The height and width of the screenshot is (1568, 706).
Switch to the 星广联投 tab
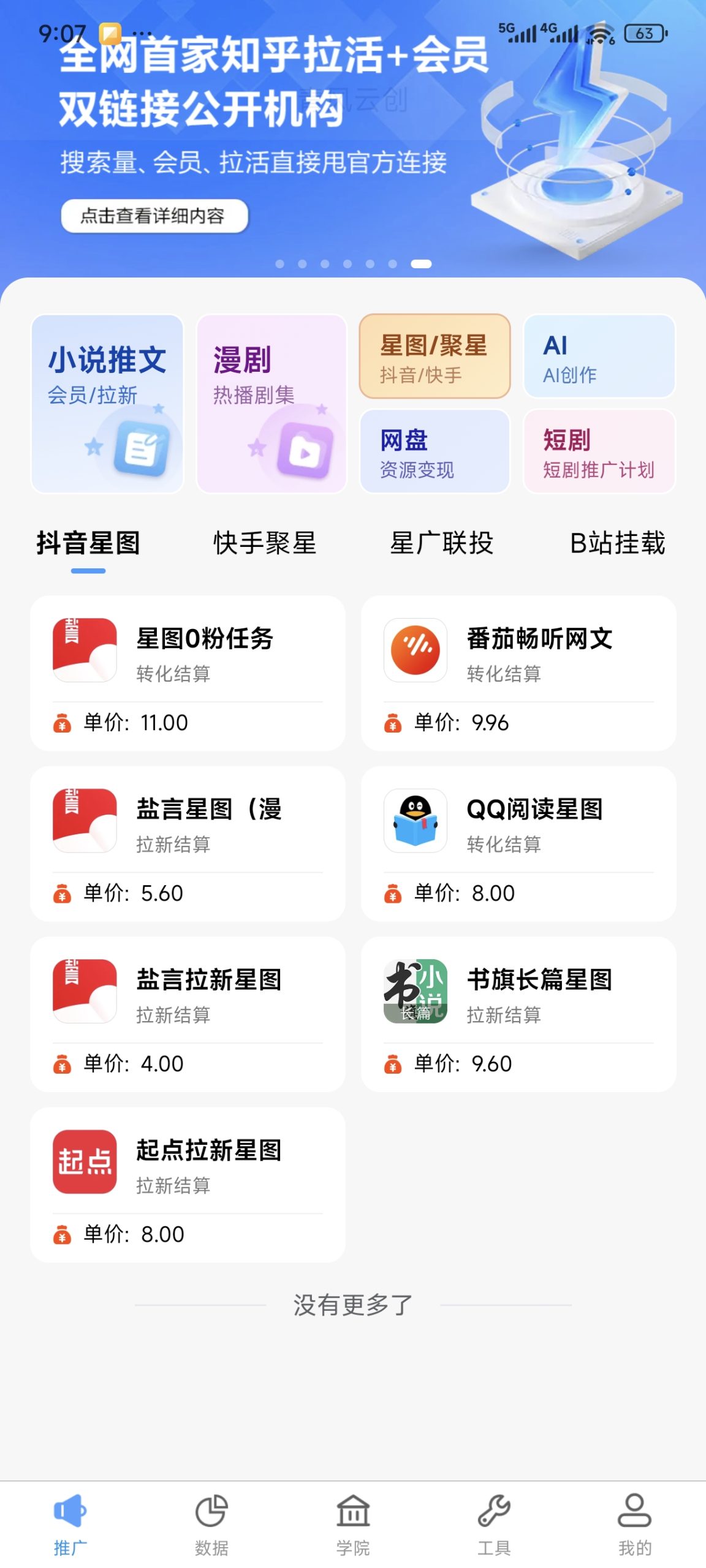pyautogui.click(x=441, y=543)
